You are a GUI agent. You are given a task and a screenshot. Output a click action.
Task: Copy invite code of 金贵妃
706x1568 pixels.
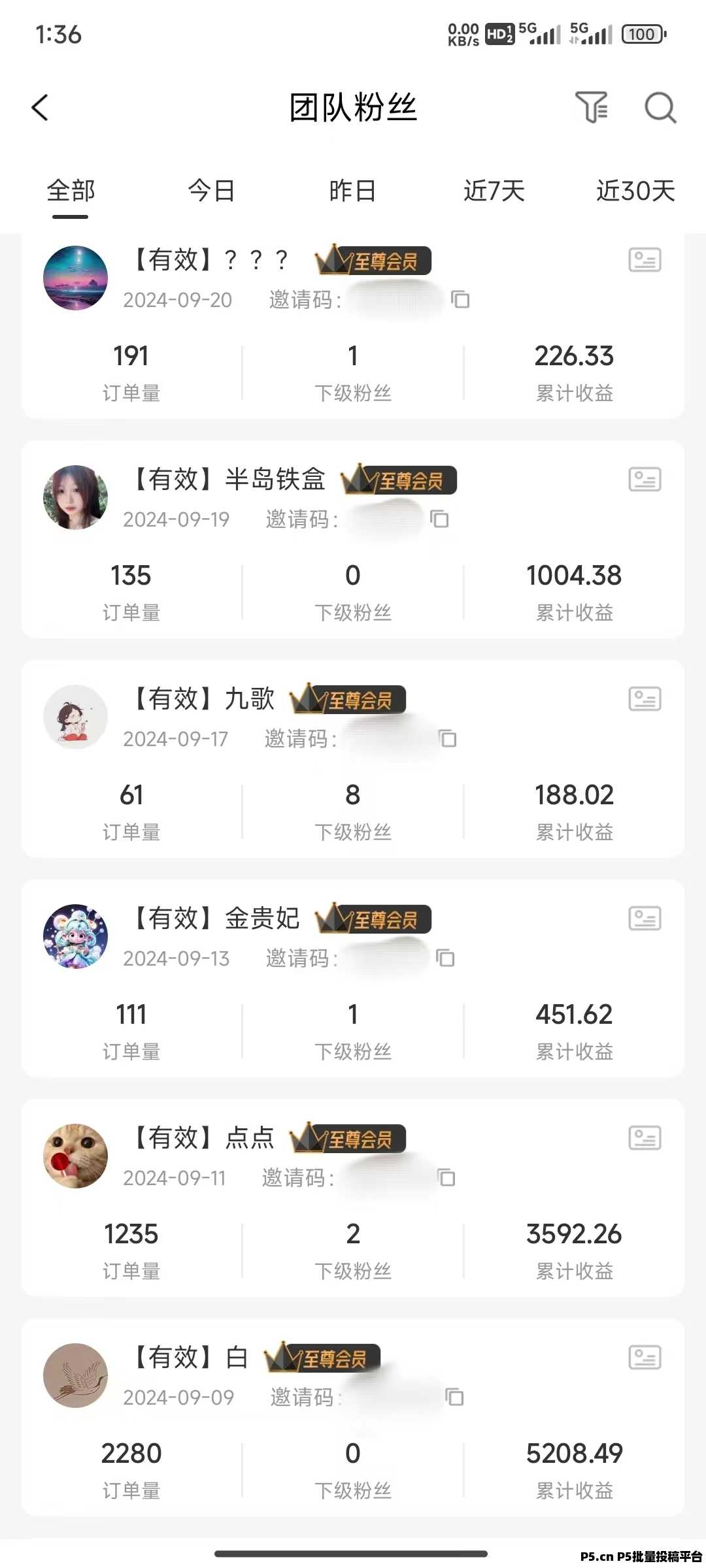click(x=445, y=958)
